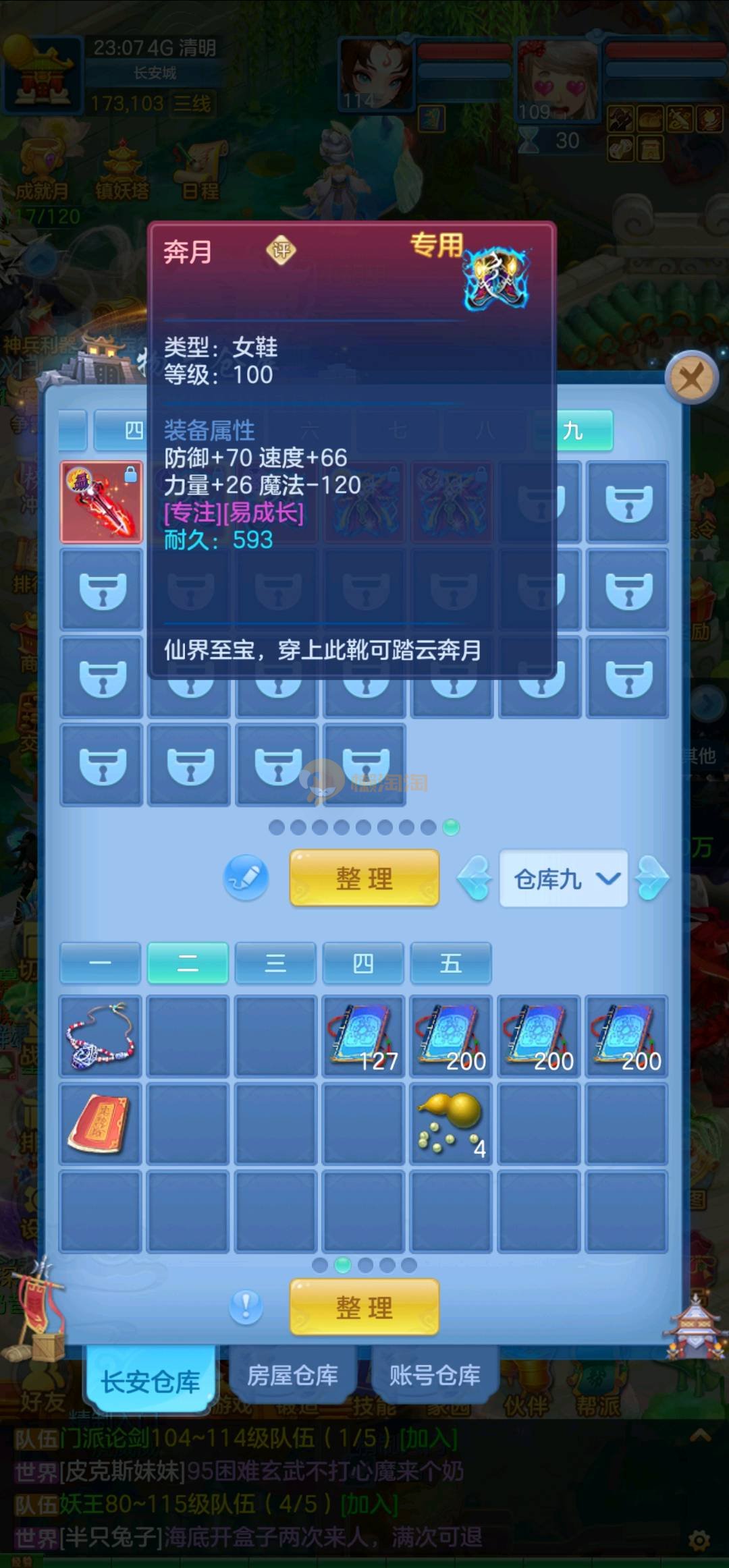Viewport: 729px width, 1568px height.
Task: Tap the rename pencil icon
Action: (x=246, y=878)
